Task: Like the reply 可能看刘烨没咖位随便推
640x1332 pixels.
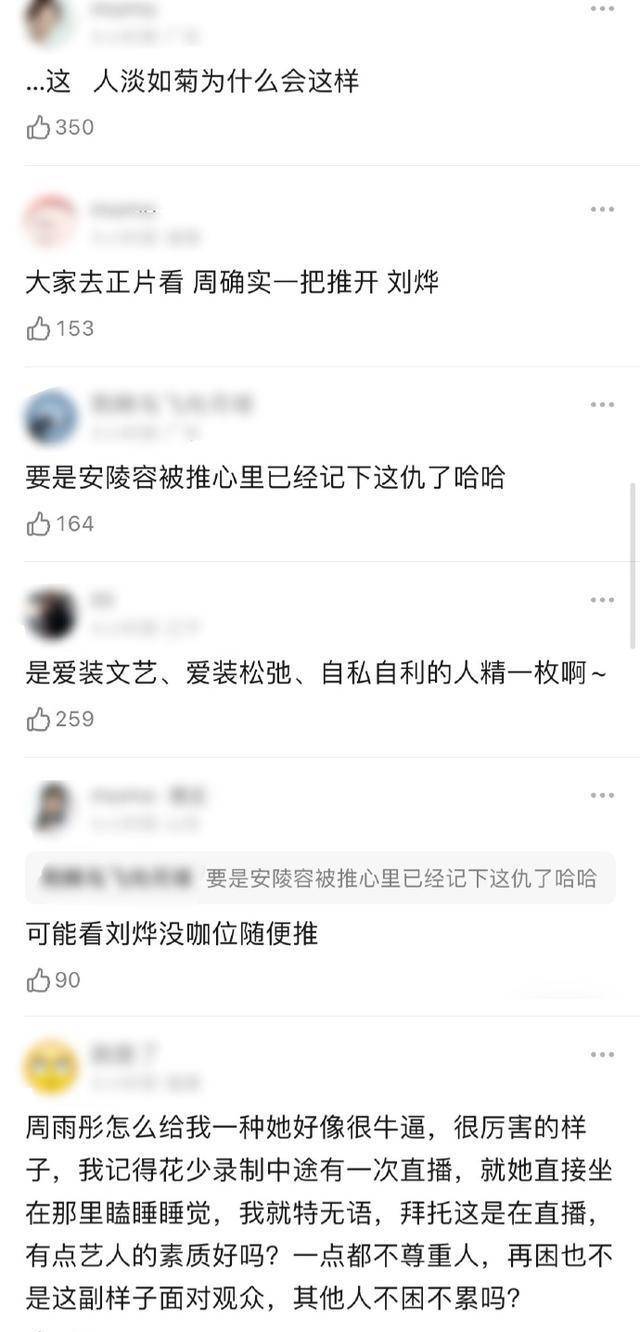Action: click(39, 980)
